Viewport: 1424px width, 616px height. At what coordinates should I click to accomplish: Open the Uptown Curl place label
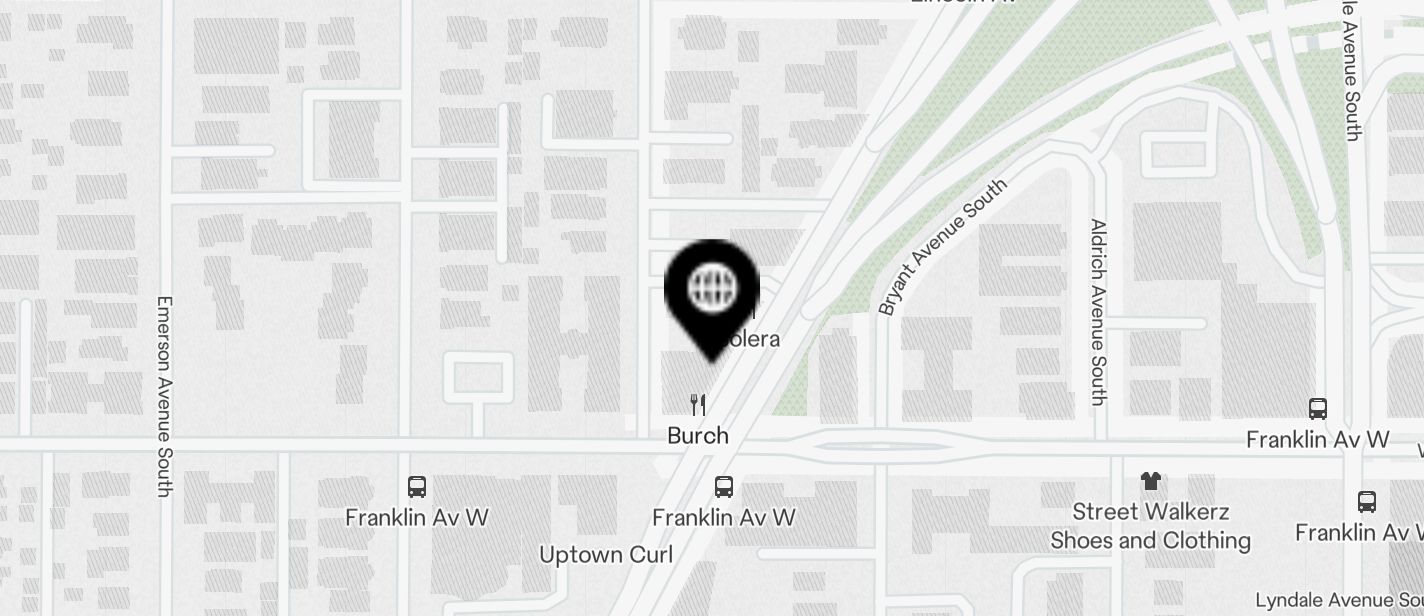pos(606,555)
